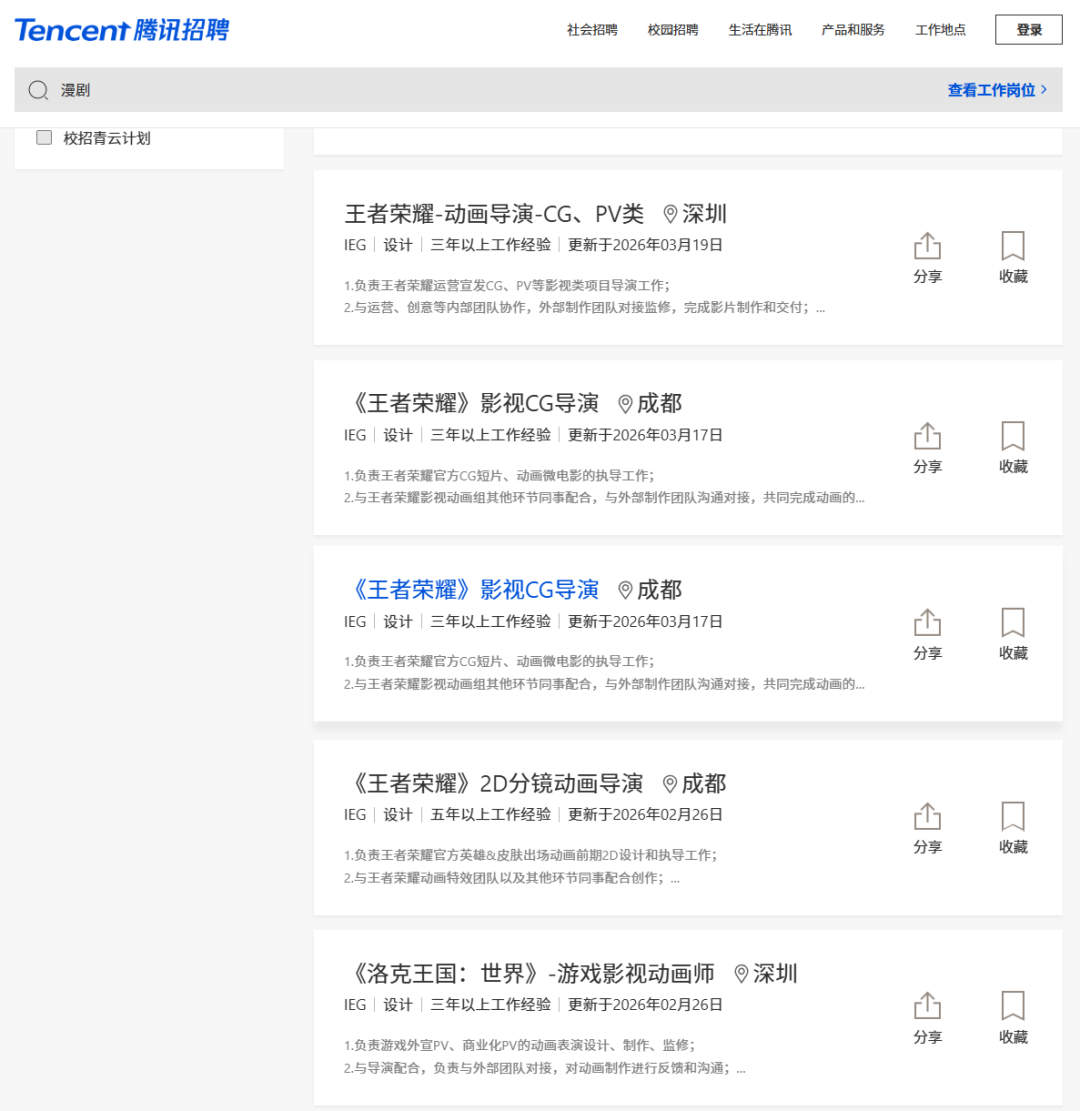Open the Tencent 腾讯招聘 home logo
The width and height of the screenshot is (1080, 1111).
[121, 30]
